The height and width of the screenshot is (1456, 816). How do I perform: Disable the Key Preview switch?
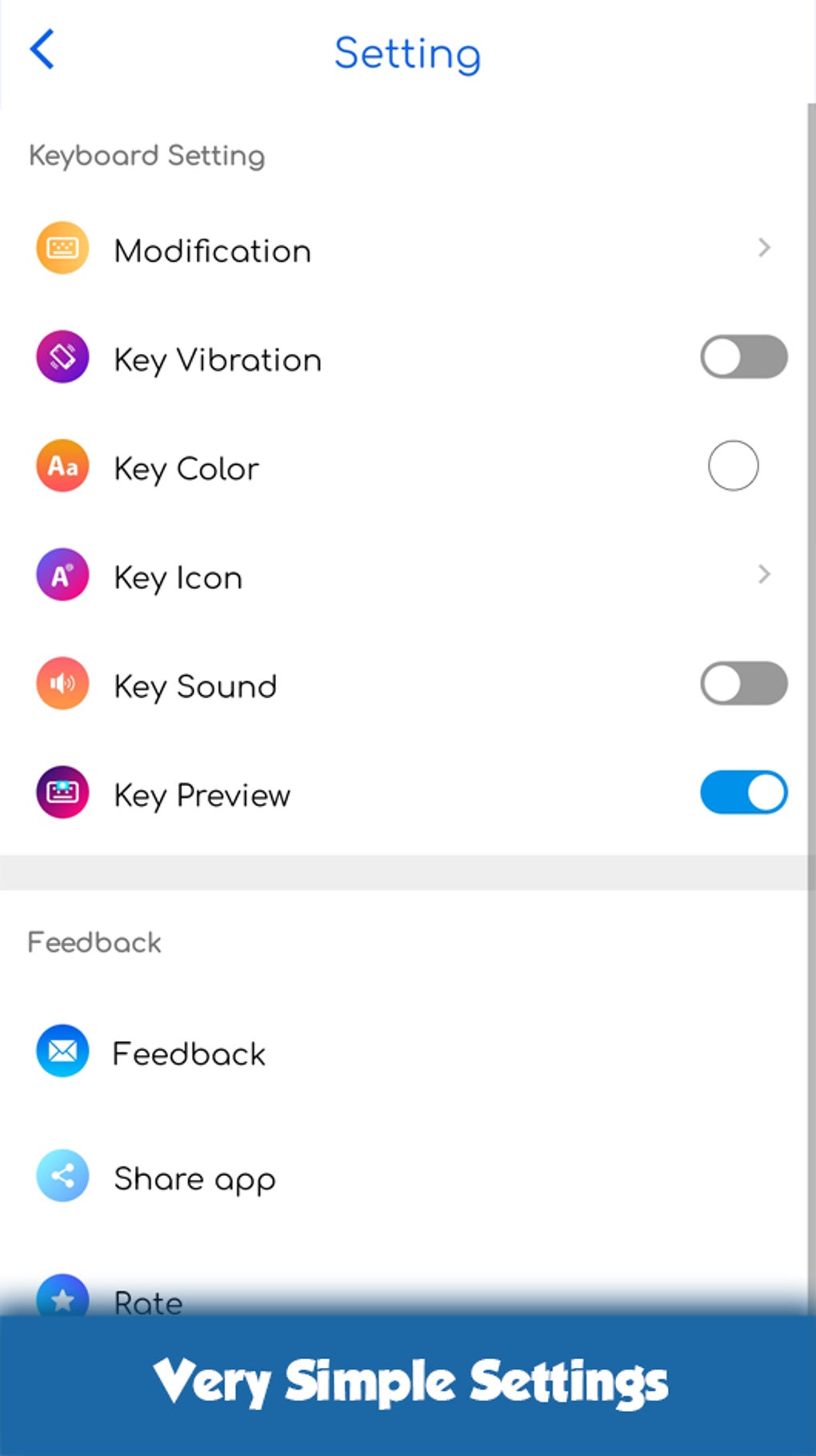coord(744,792)
